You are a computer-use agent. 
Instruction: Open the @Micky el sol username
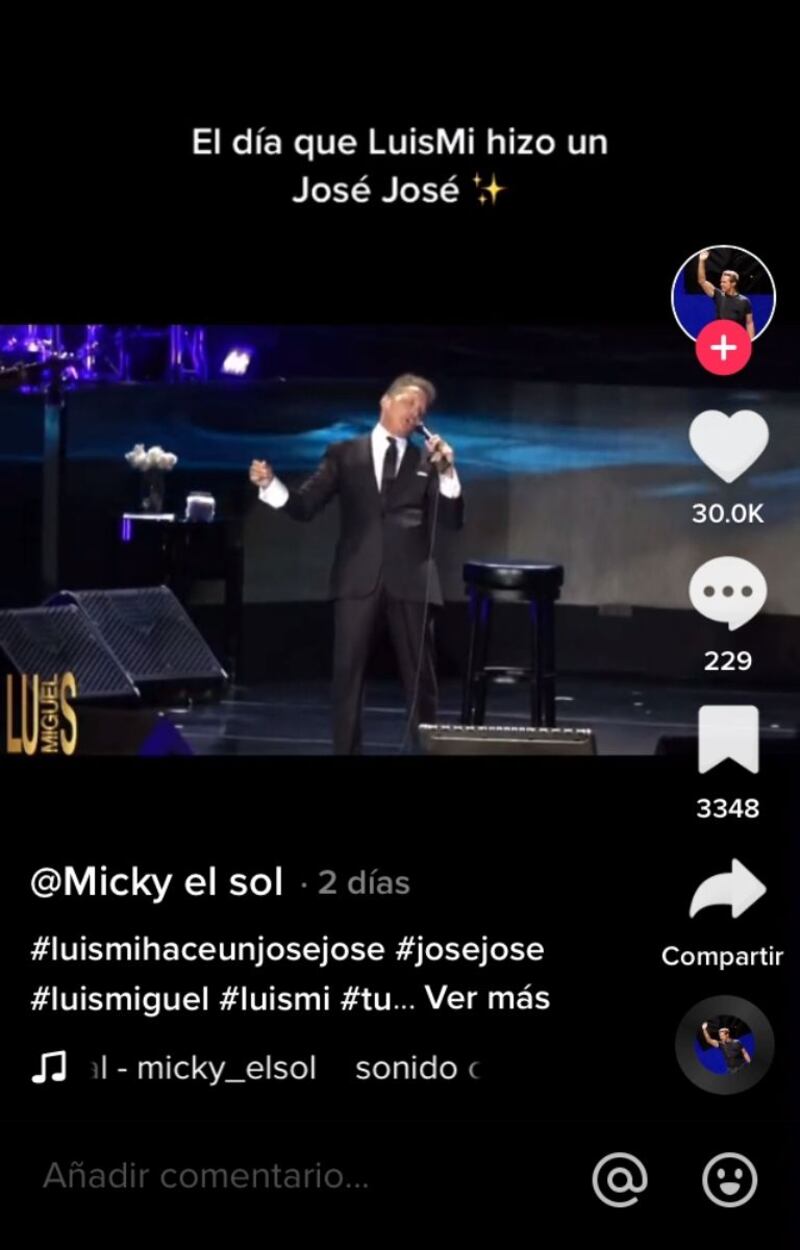(x=157, y=883)
